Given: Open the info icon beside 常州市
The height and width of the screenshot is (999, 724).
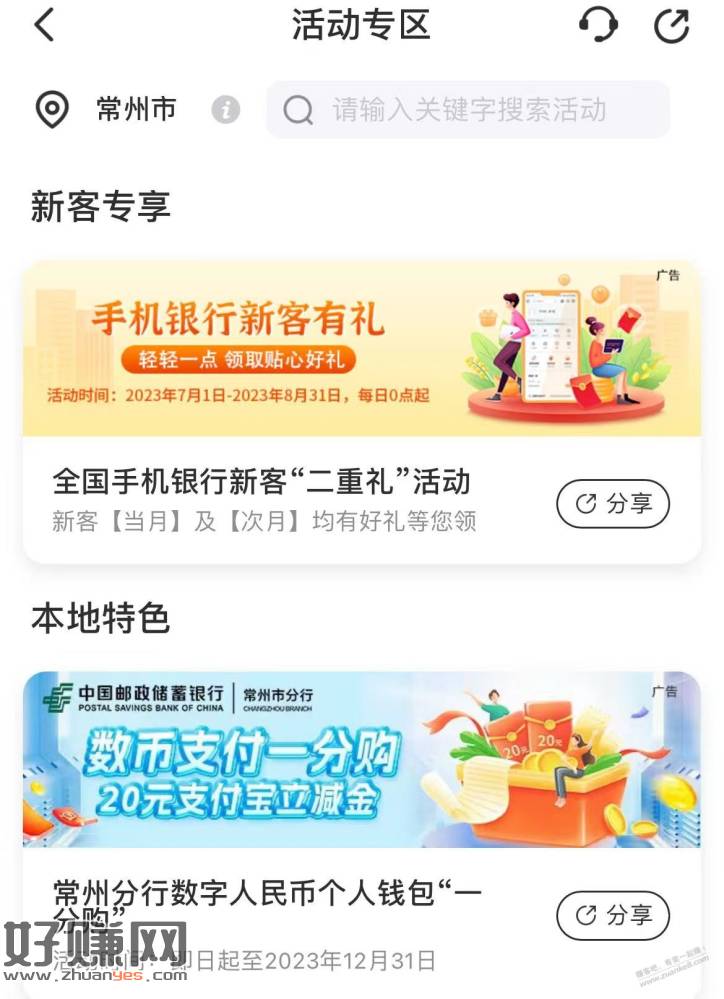Looking at the screenshot, I should 226,110.
